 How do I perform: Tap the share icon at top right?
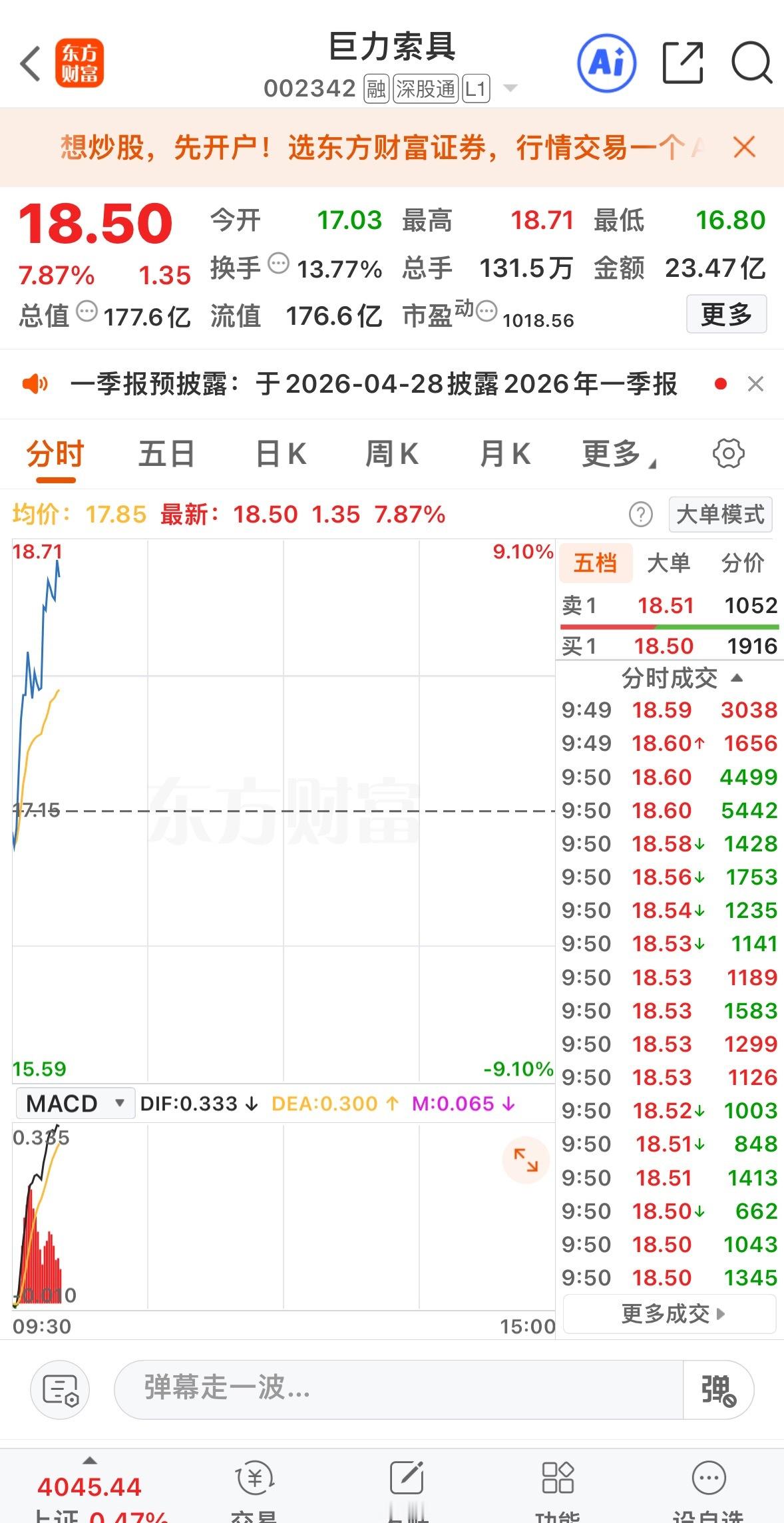click(682, 62)
